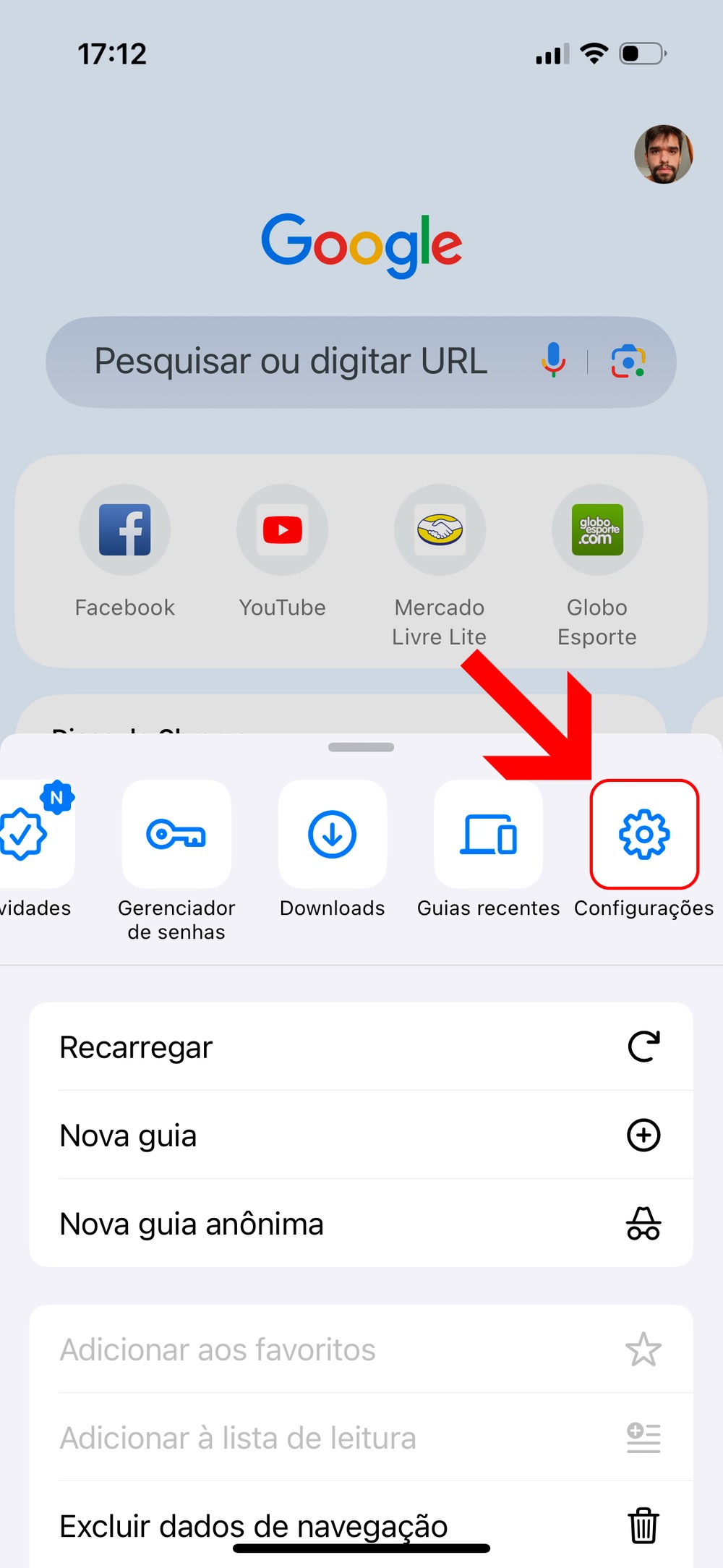Image resolution: width=723 pixels, height=1568 pixels.
Task: Open Configurações gear in the menu
Action: coord(644,834)
